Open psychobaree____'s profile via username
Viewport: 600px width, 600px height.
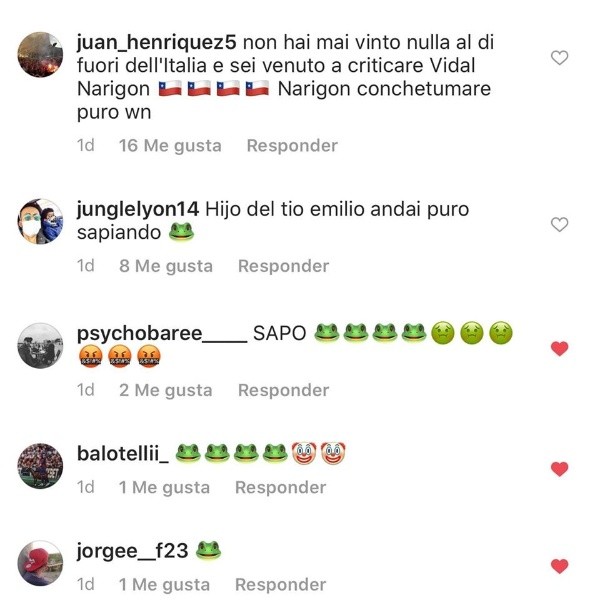161,334
